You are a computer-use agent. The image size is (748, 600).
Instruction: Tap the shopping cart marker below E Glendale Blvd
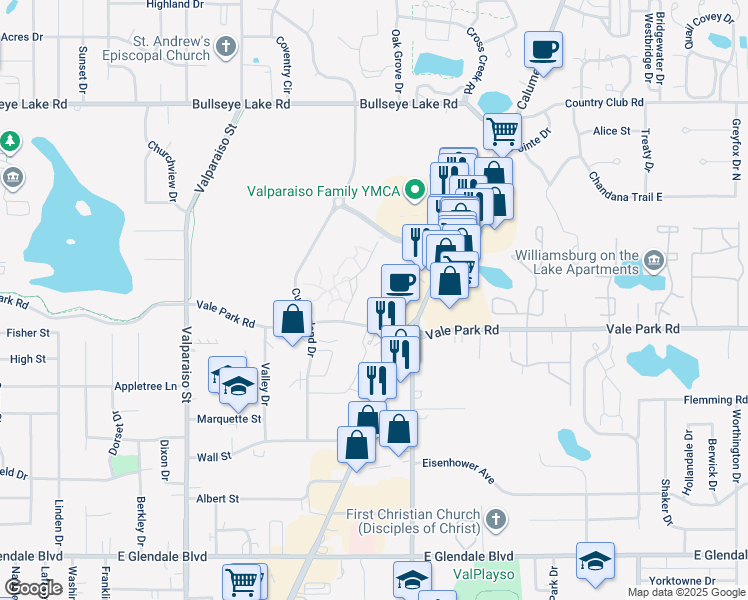pyautogui.click(x=242, y=581)
